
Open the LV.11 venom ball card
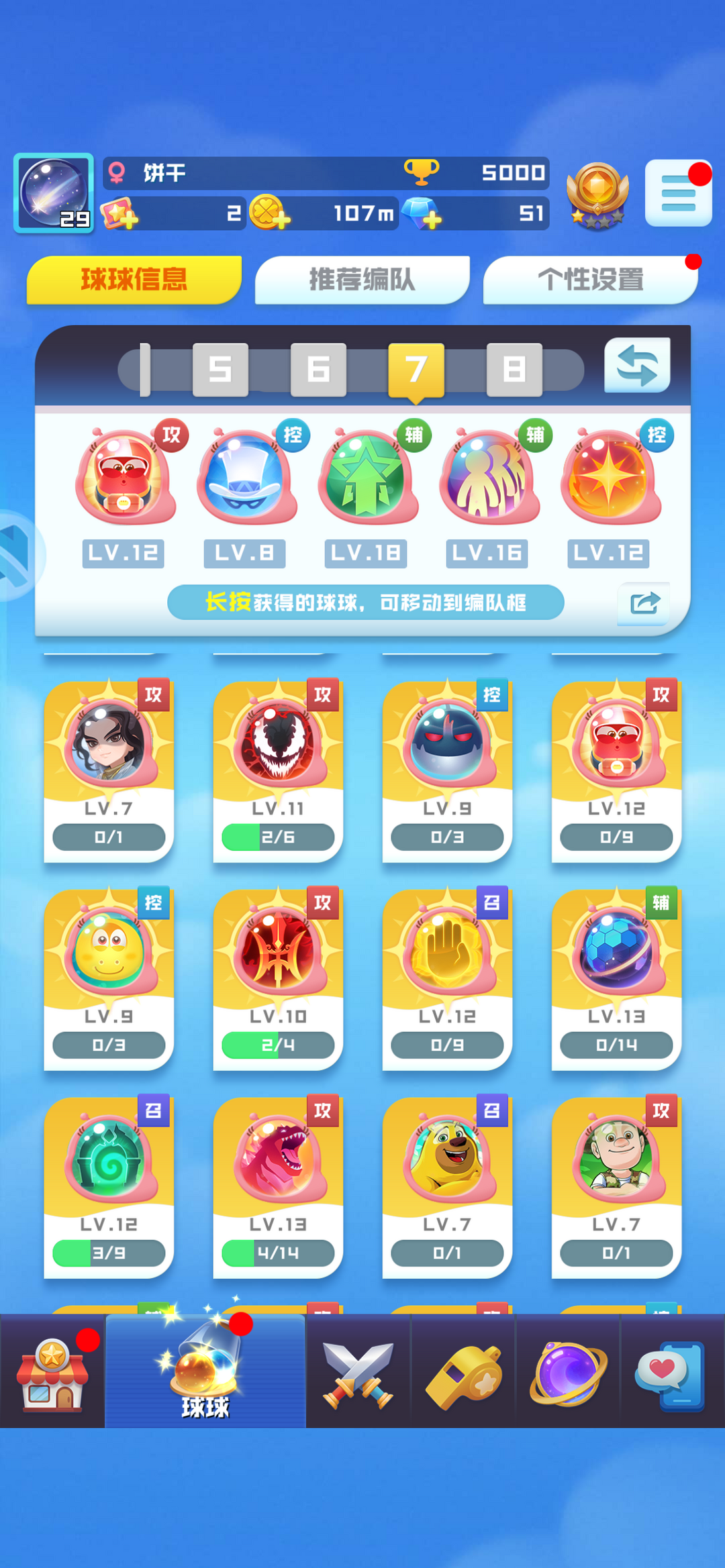pyautogui.click(x=278, y=772)
